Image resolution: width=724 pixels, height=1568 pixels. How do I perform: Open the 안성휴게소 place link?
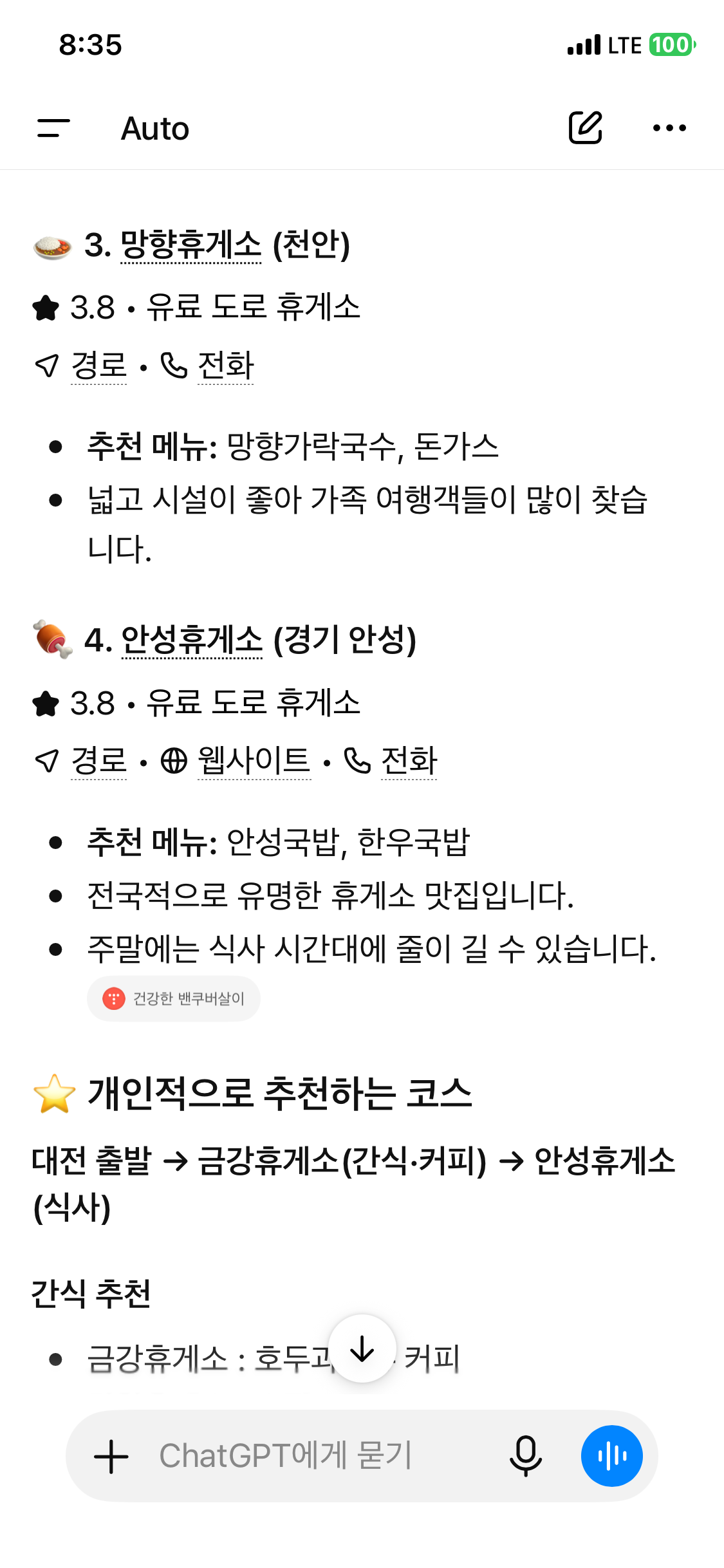[x=192, y=640]
